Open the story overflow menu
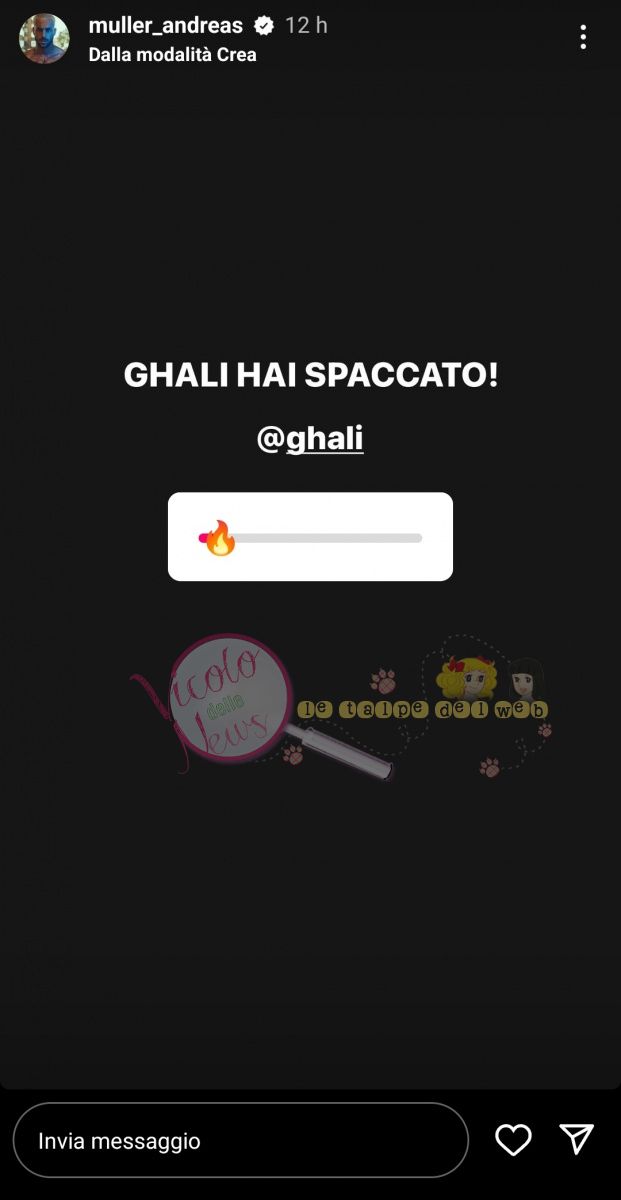 [x=583, y=38]
